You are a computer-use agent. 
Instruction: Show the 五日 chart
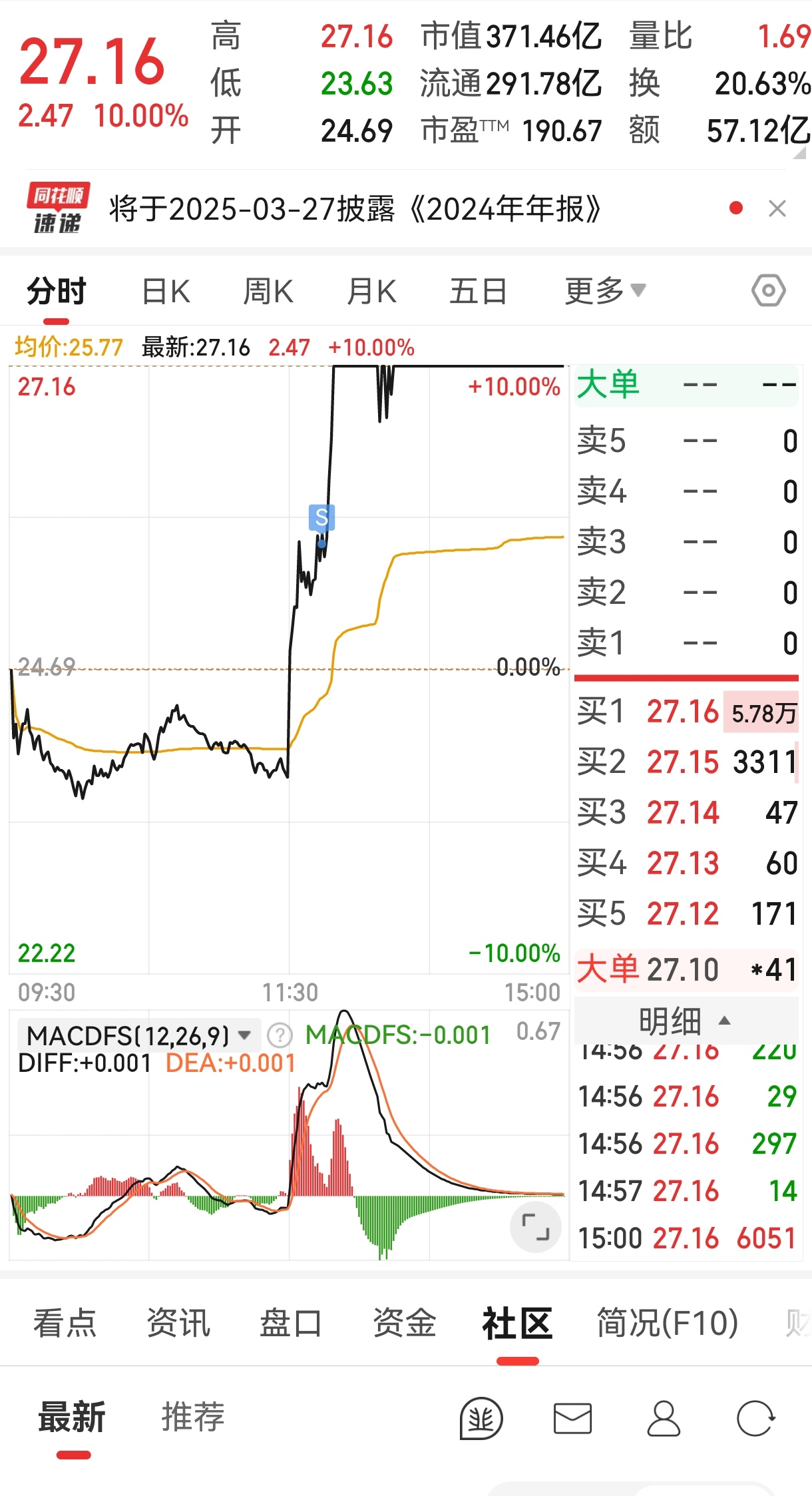point(478,292)
